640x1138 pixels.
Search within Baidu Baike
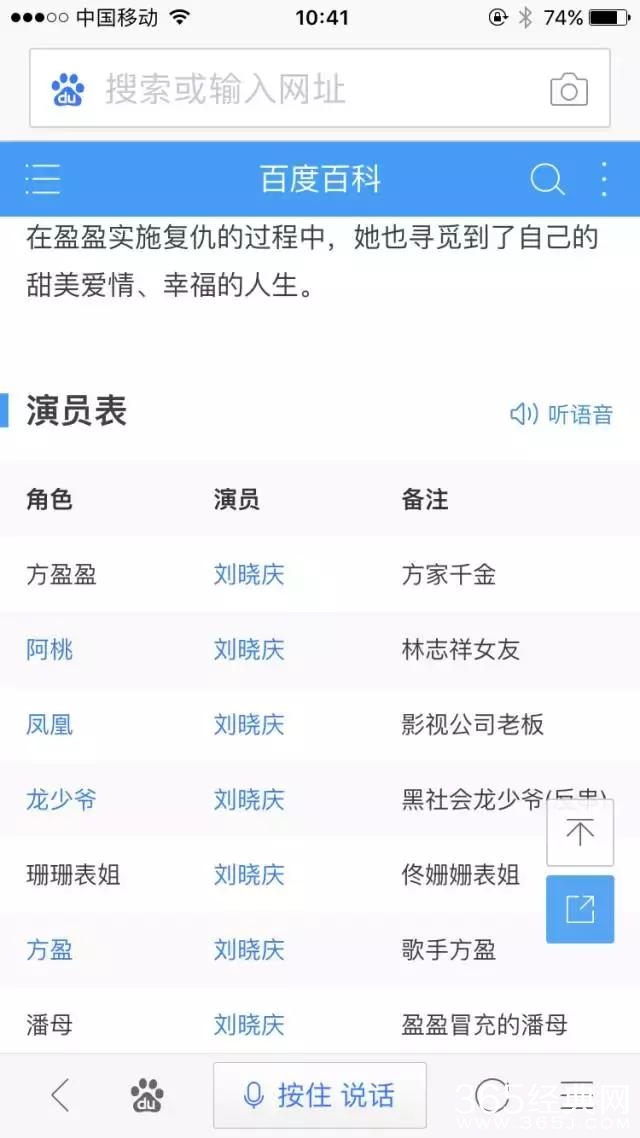(547, 180)
